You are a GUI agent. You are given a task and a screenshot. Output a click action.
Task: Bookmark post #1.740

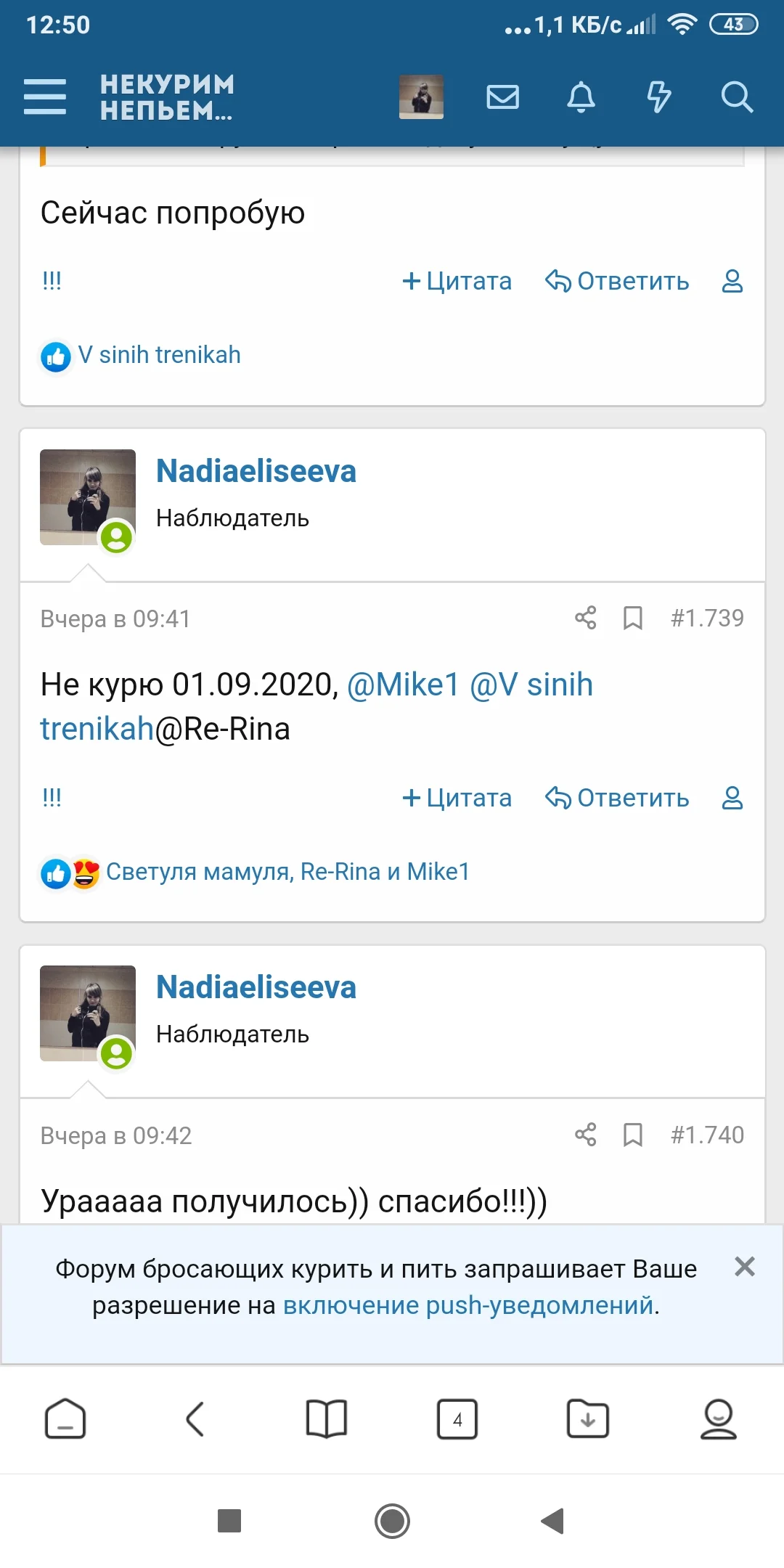[634, 1135]
